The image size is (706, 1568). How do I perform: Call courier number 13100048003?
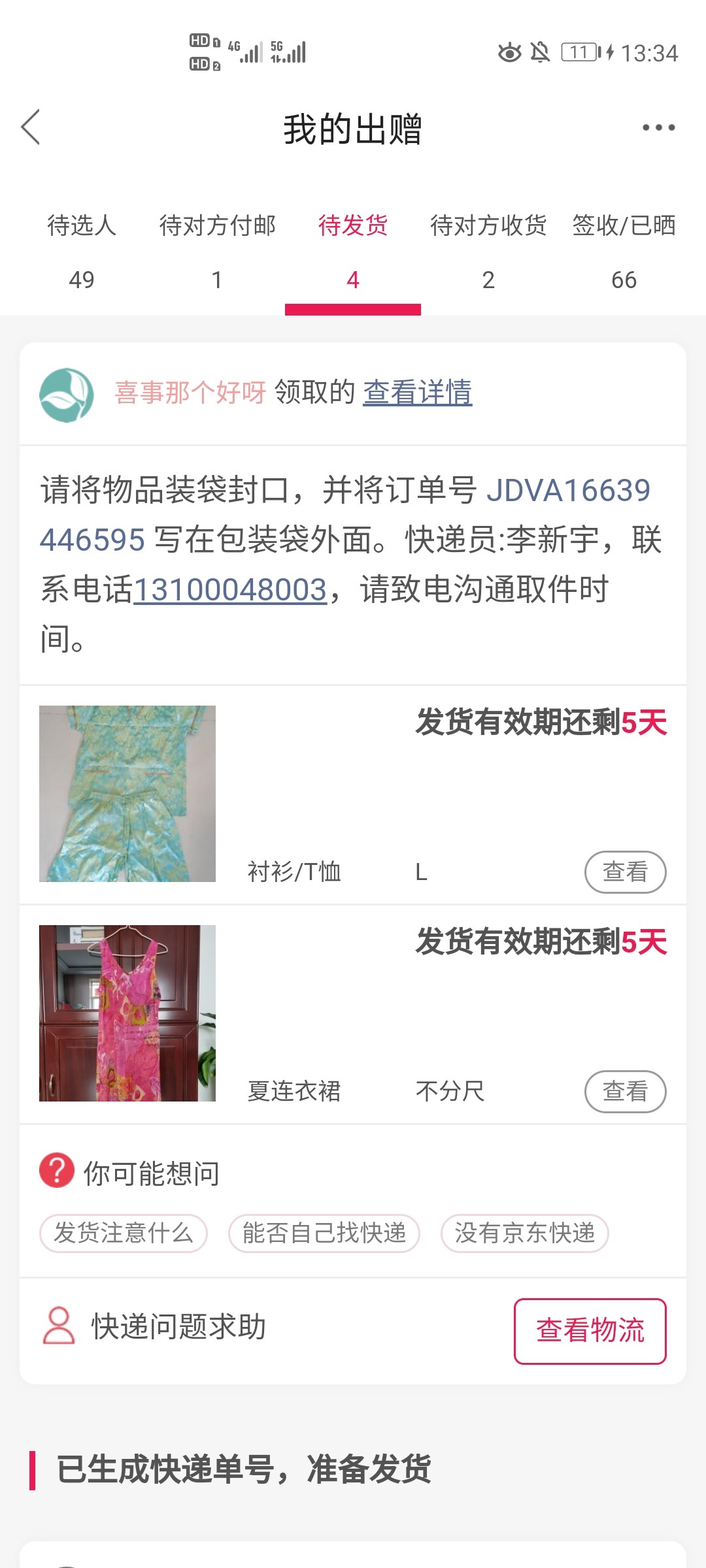(x=230, y=590)
